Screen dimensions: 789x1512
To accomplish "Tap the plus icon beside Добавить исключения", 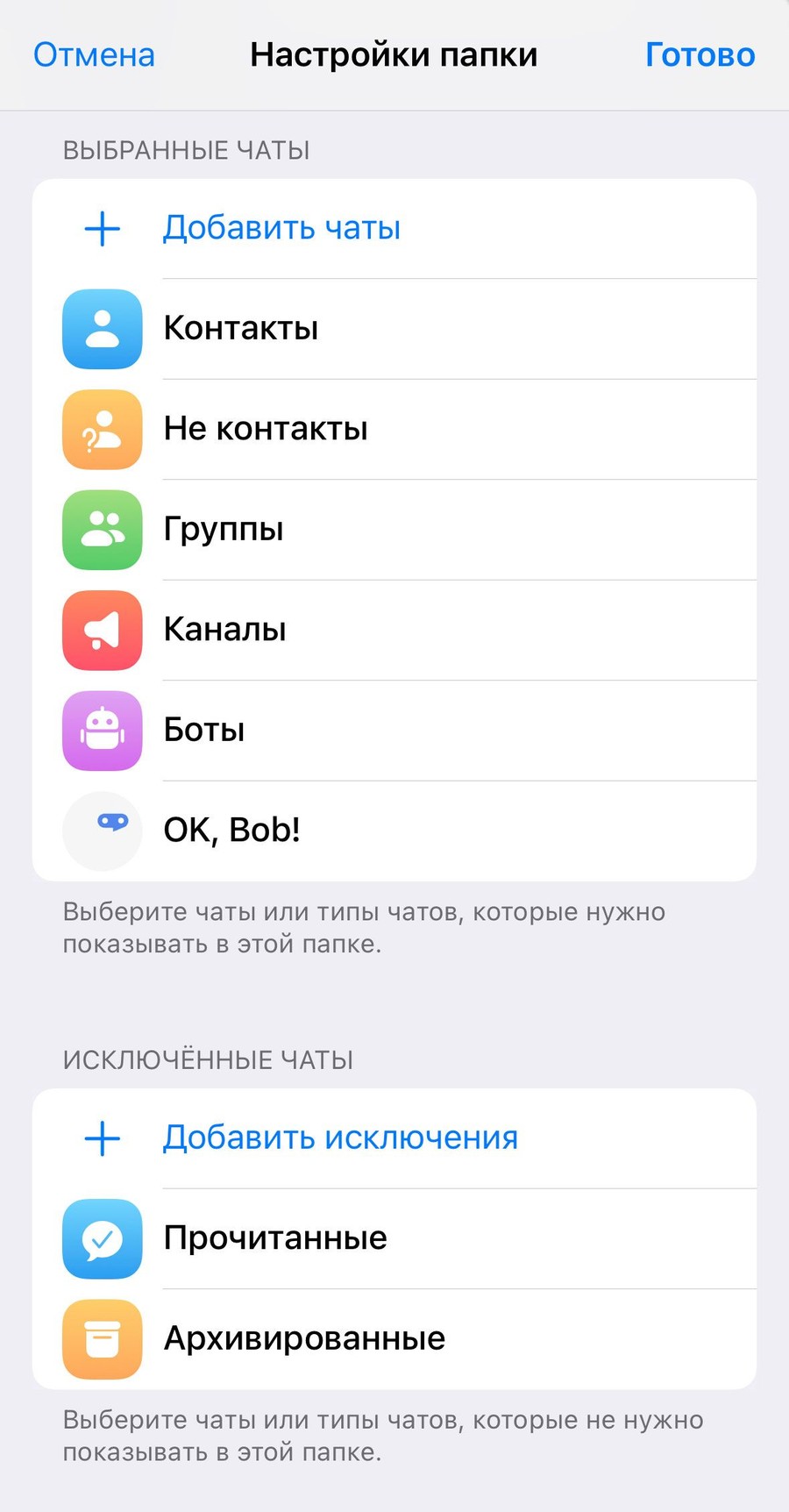I will [x=102, y=1138].
